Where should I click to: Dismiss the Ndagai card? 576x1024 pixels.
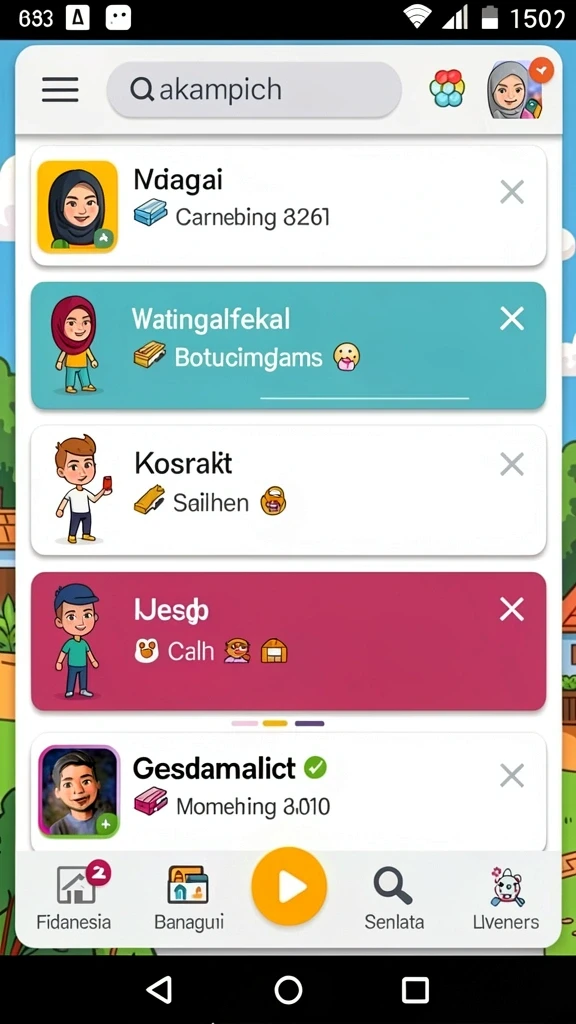pyautogui.click(x=511, y=192)
